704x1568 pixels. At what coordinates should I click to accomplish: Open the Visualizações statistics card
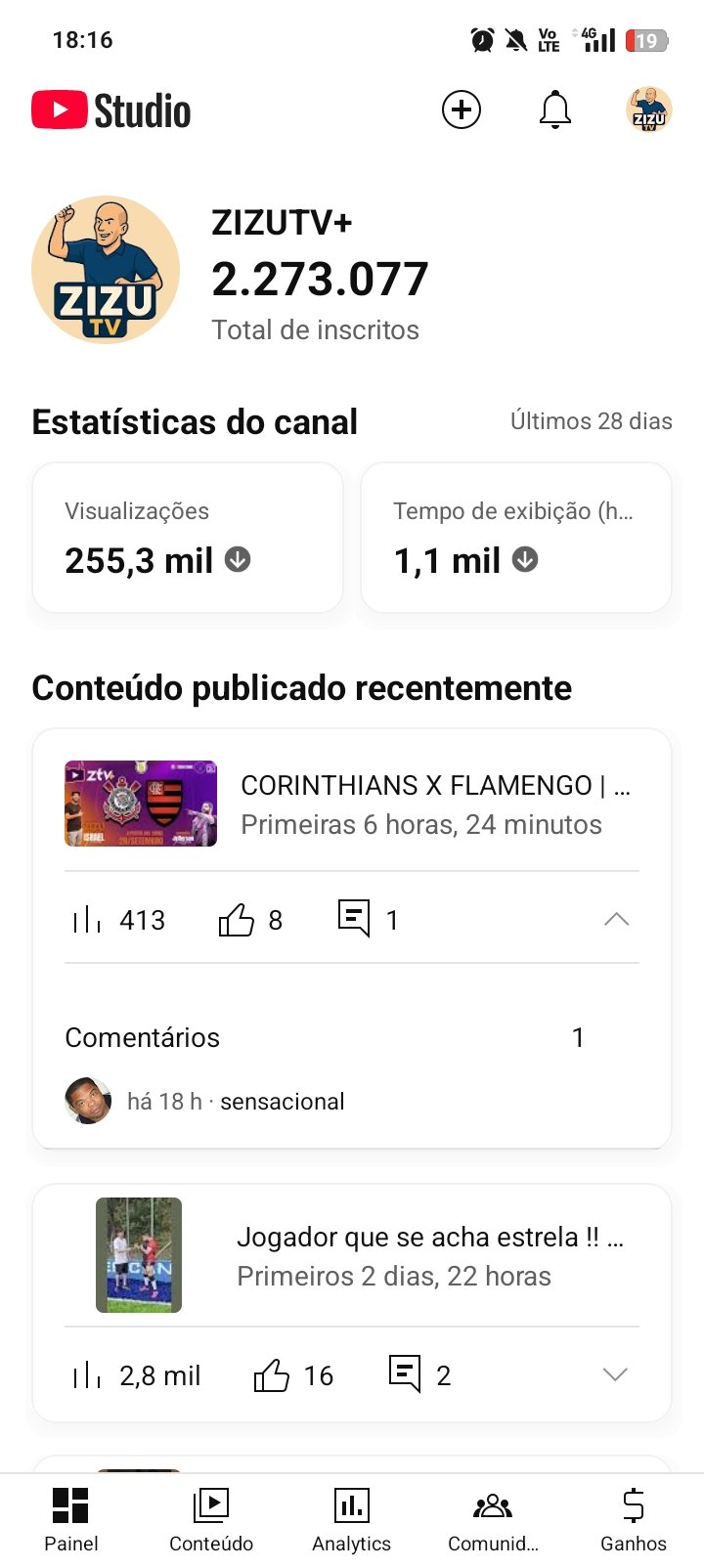188,538
